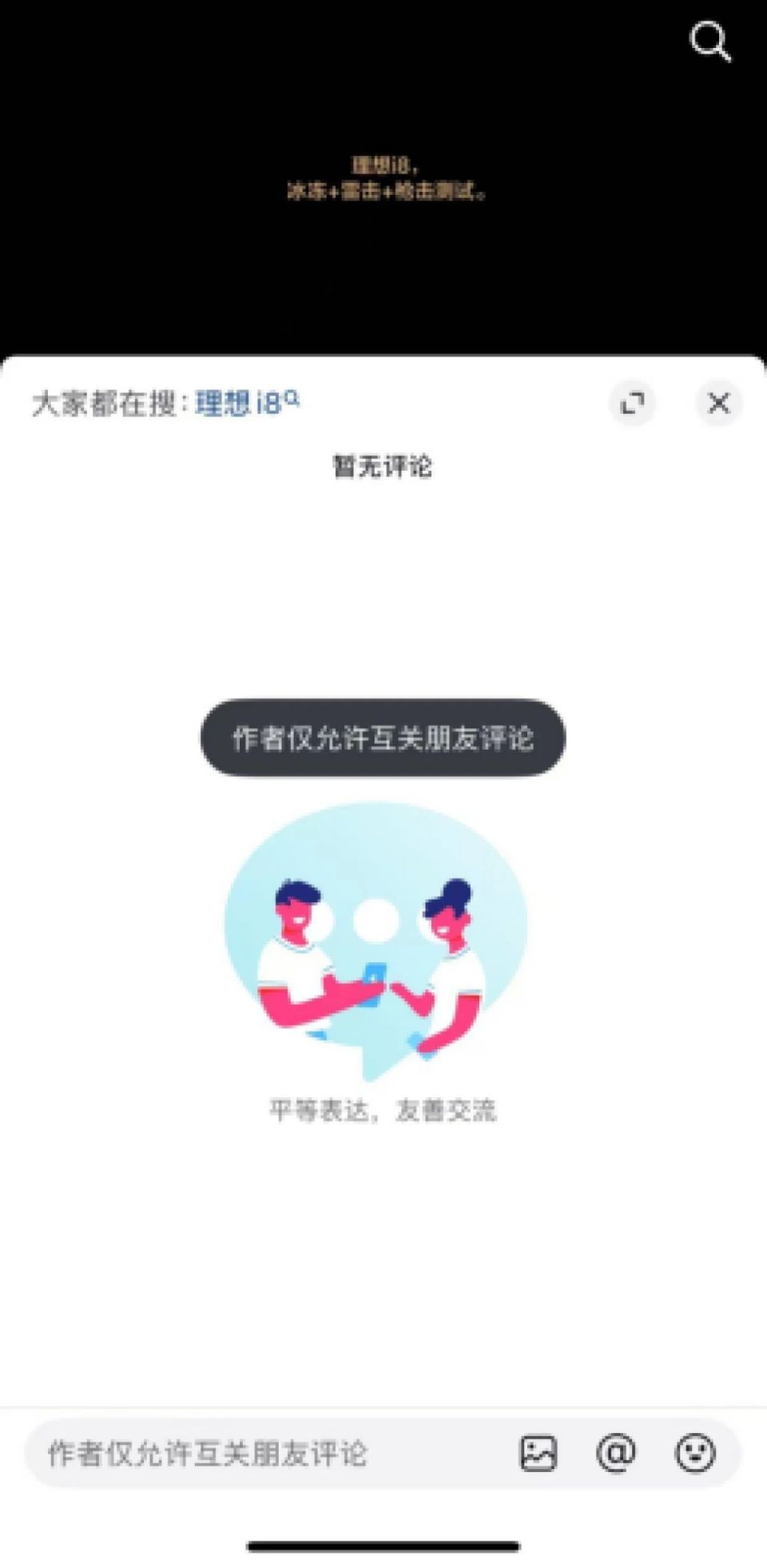Screen dimensions: 767x1568
Task: Attach an image to the comment
Action: tap(538, 1454)
